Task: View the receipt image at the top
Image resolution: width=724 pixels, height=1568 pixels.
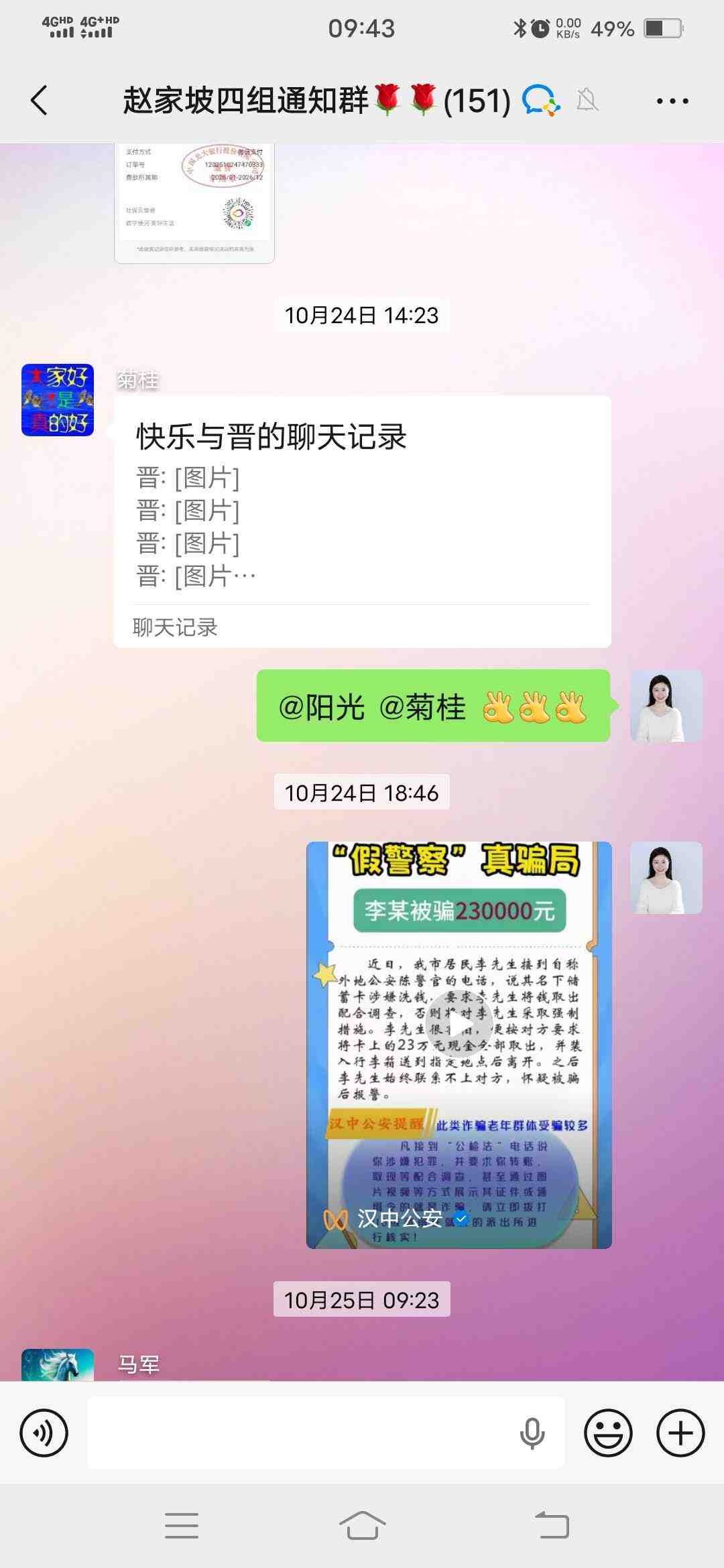Action: click(194, 202)
